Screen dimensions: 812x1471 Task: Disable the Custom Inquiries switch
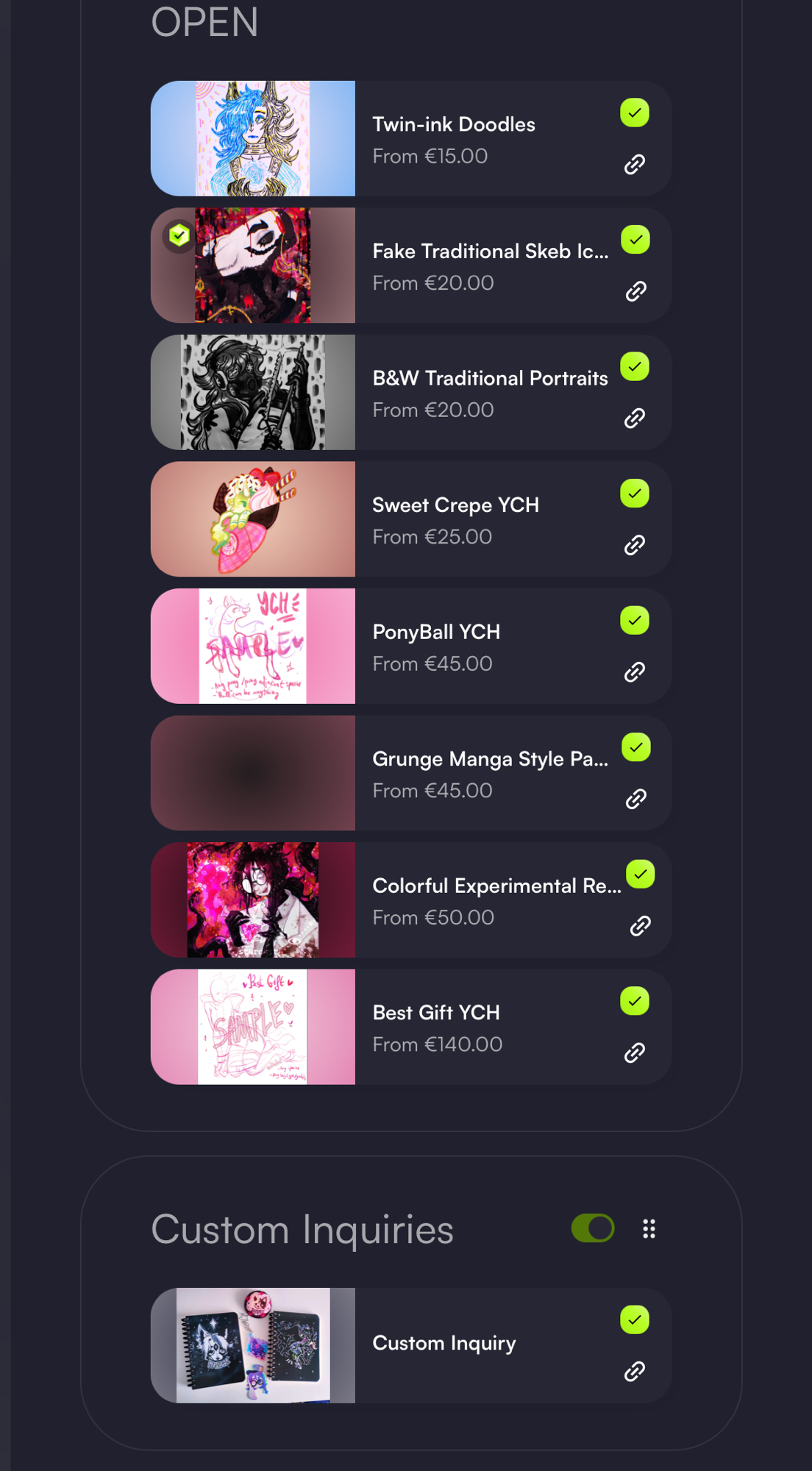[593, 1228]
